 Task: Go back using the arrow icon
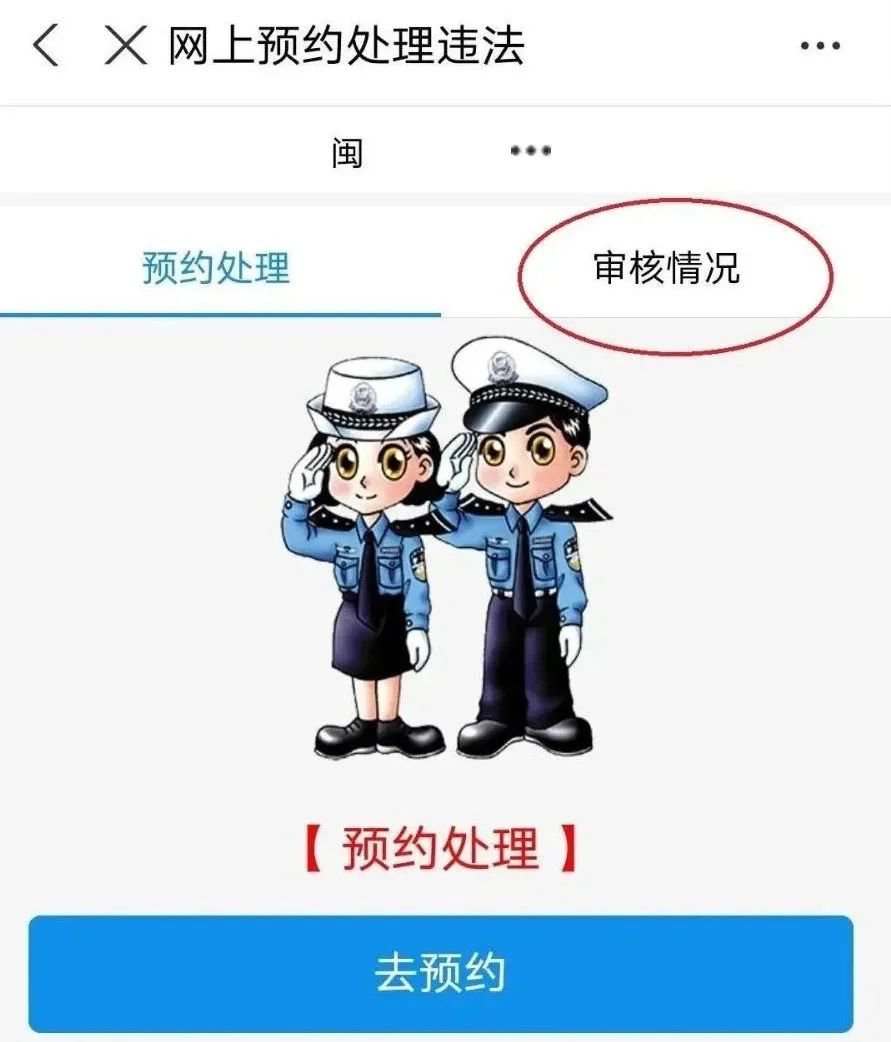click(x=46, y=46)
